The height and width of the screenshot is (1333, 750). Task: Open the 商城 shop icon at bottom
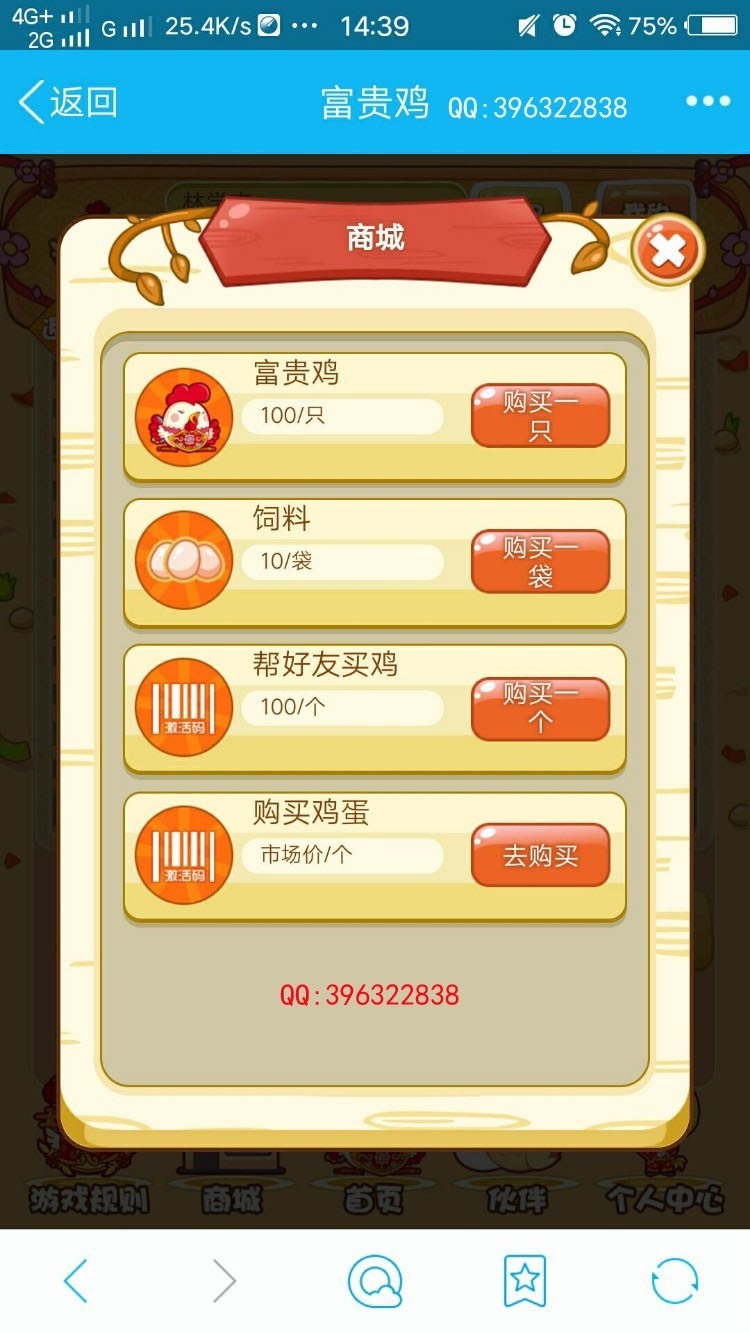pos(235,1190)
